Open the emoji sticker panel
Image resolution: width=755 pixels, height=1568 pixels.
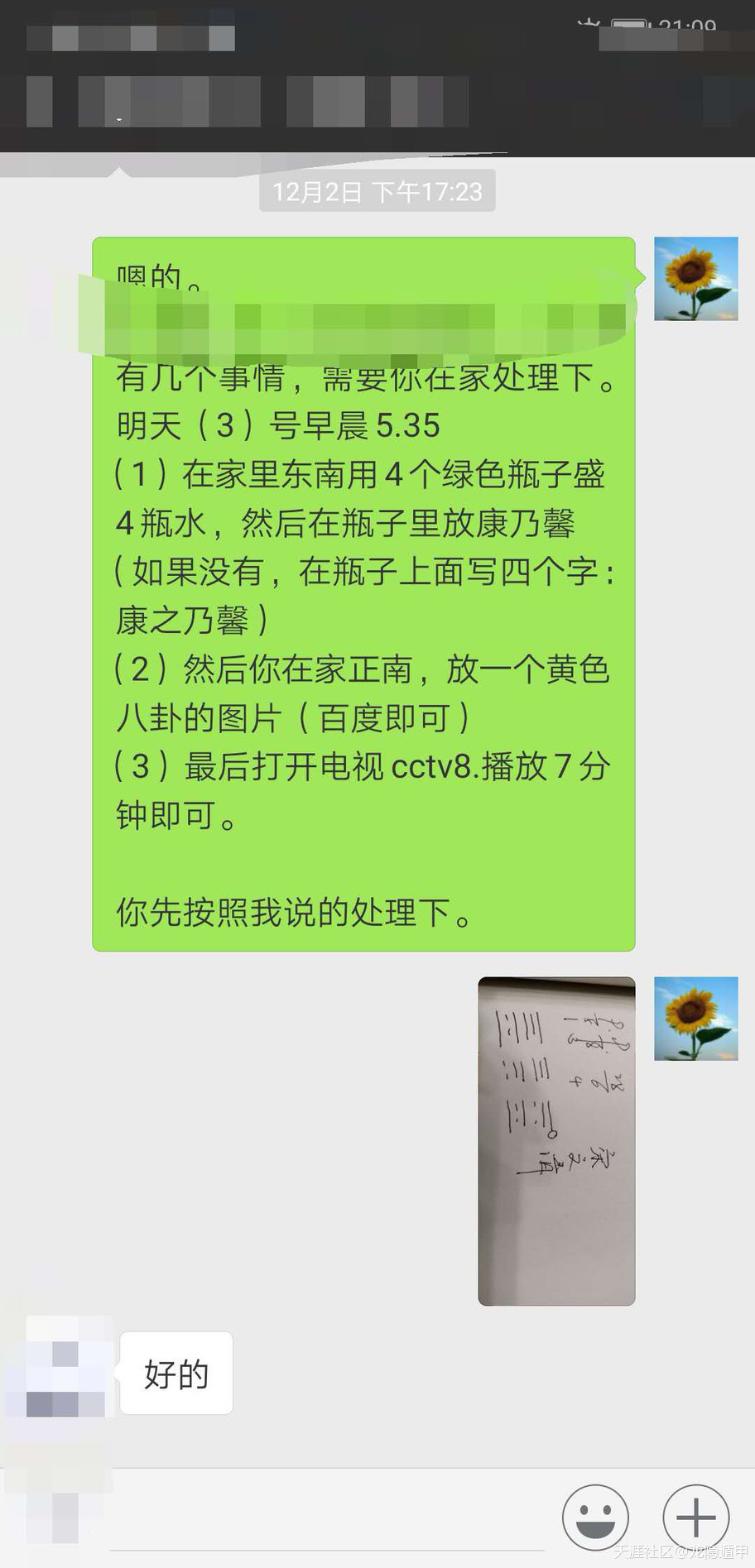(x=594, y=1518)
